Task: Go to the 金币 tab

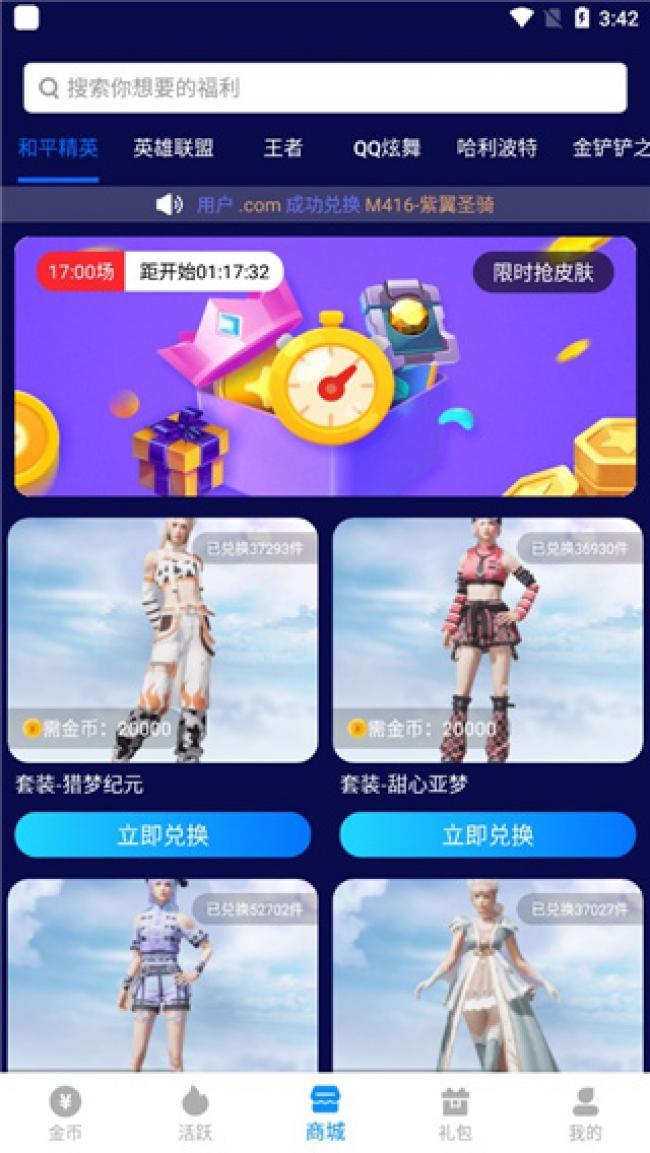Action: (66, 1113)
